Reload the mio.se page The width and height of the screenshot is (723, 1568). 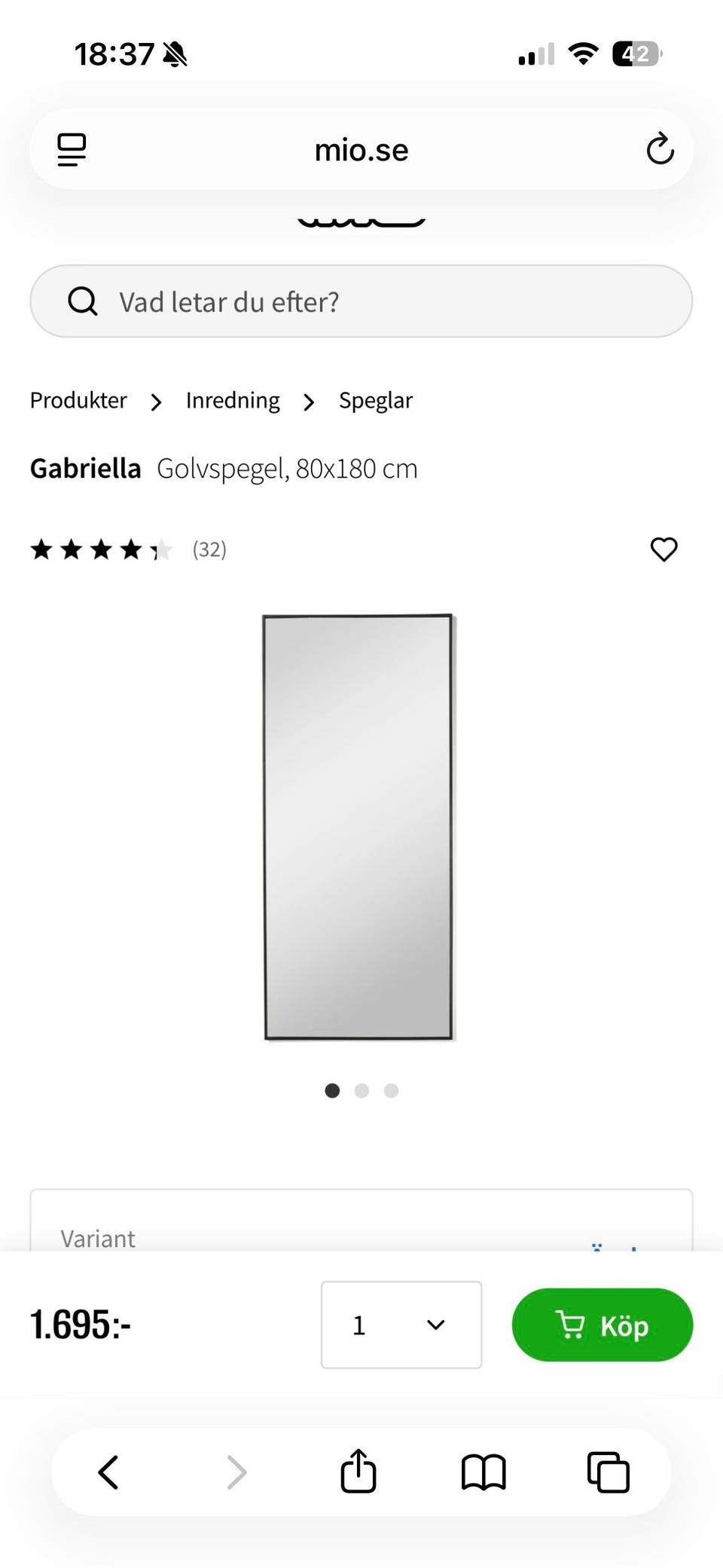click(x=660, y=149)
